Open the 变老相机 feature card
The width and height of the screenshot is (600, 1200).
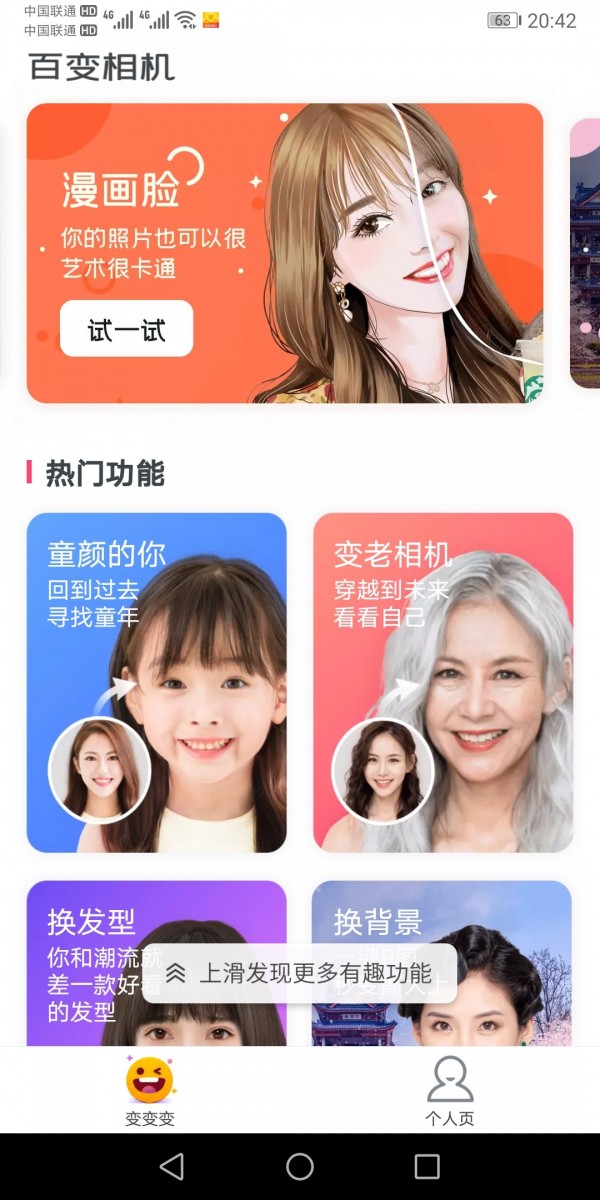[x=443, y=682]
